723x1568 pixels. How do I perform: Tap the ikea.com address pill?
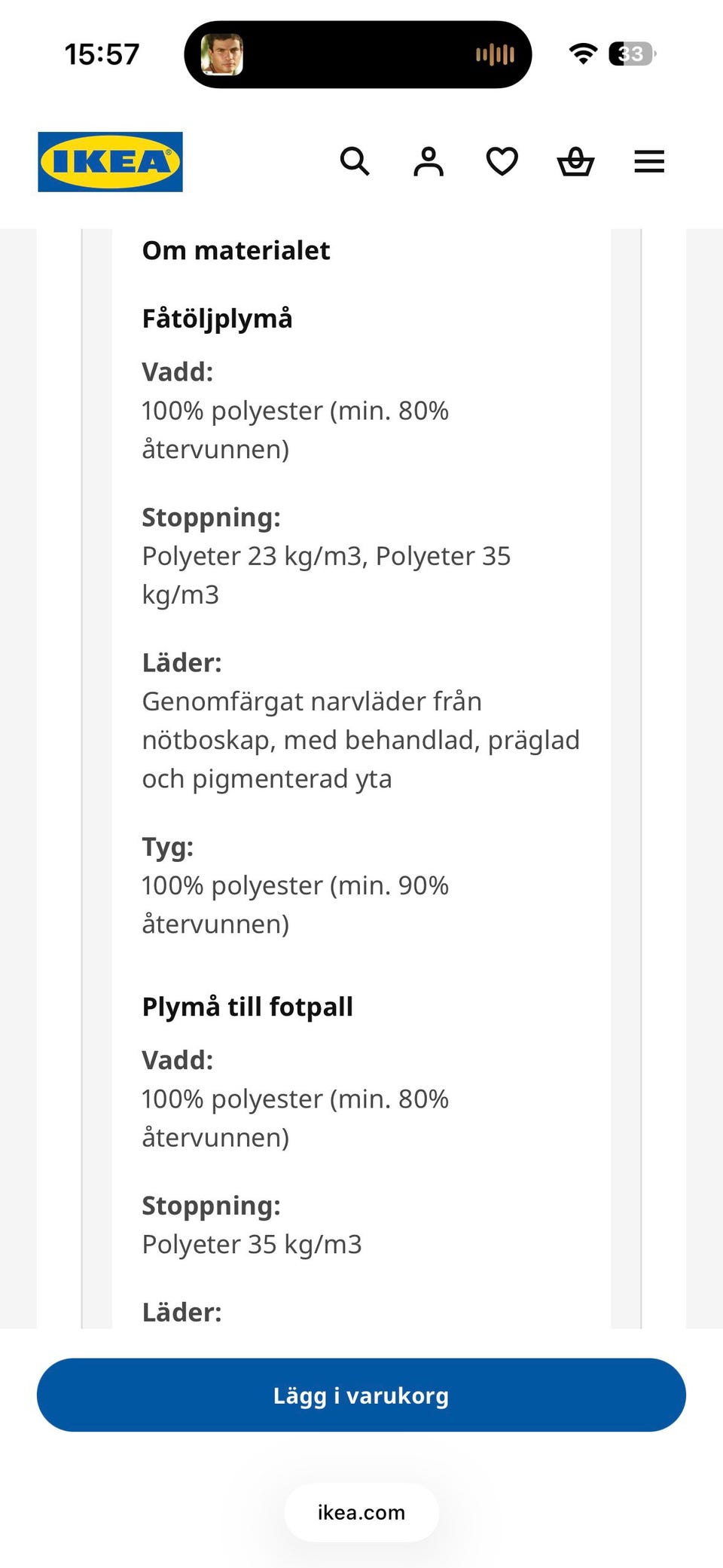pyautogui.click(x=361, y=1512)
